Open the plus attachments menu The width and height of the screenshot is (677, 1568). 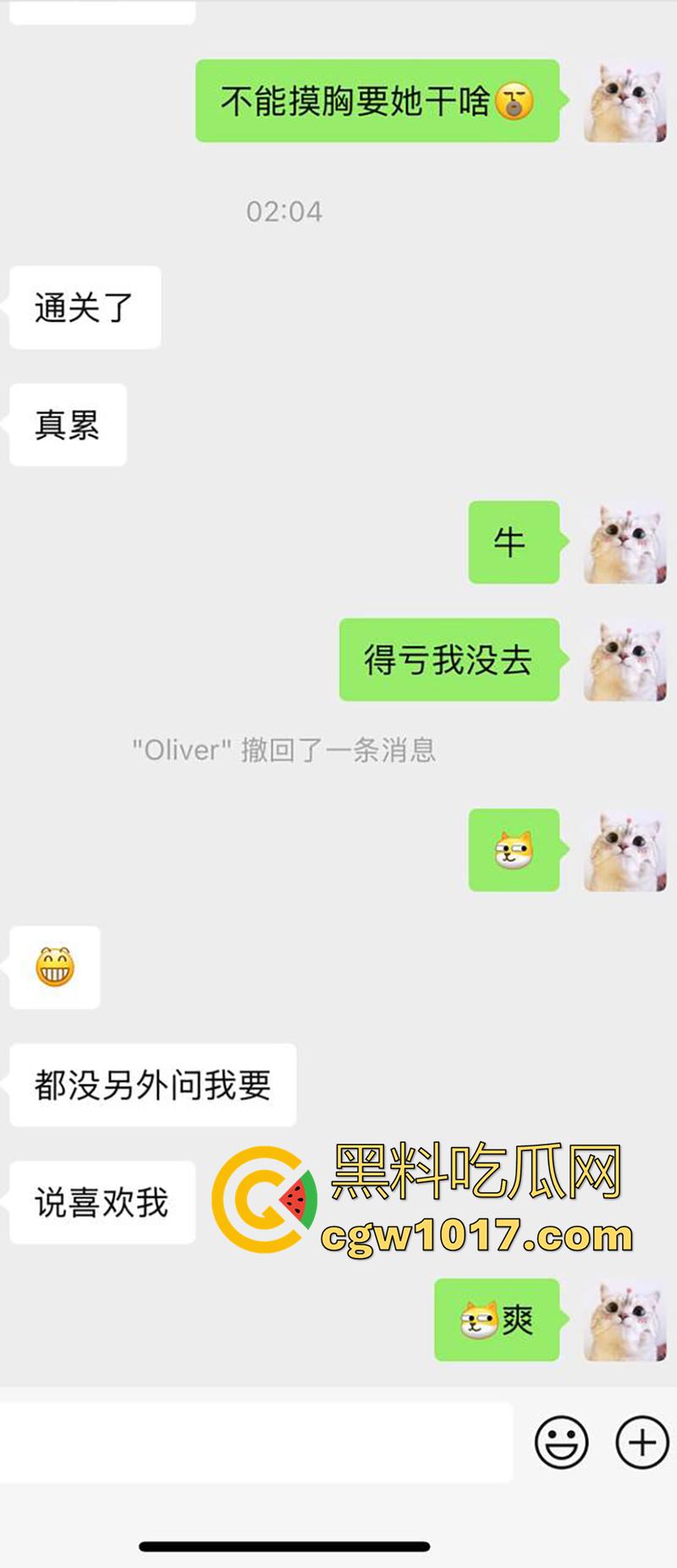pyautogui.click(x=641, y=1442)
